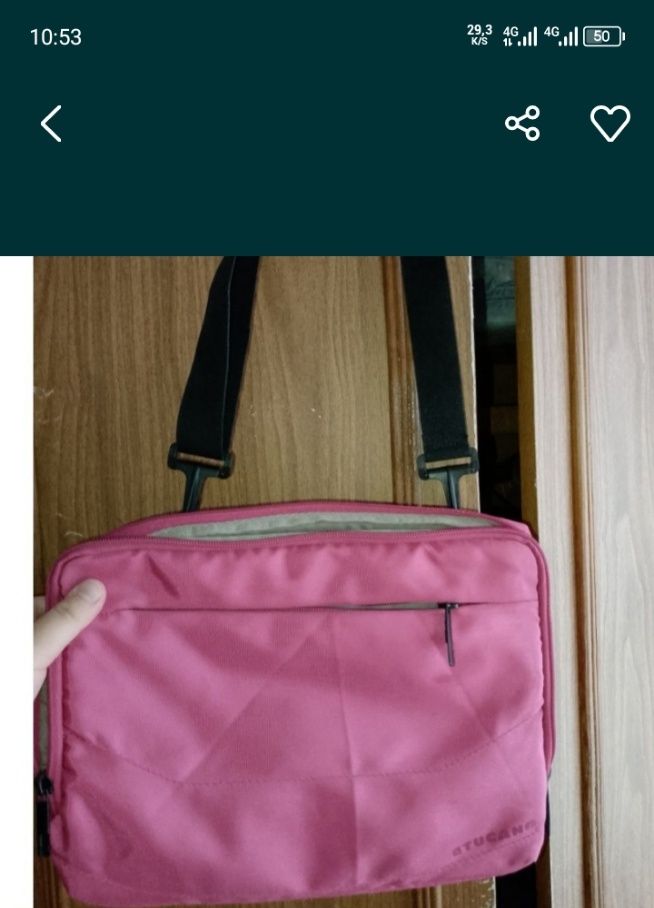This screenshot has width=654, height=908.
Task: Go back using the arrow icon
Action: 51,124
